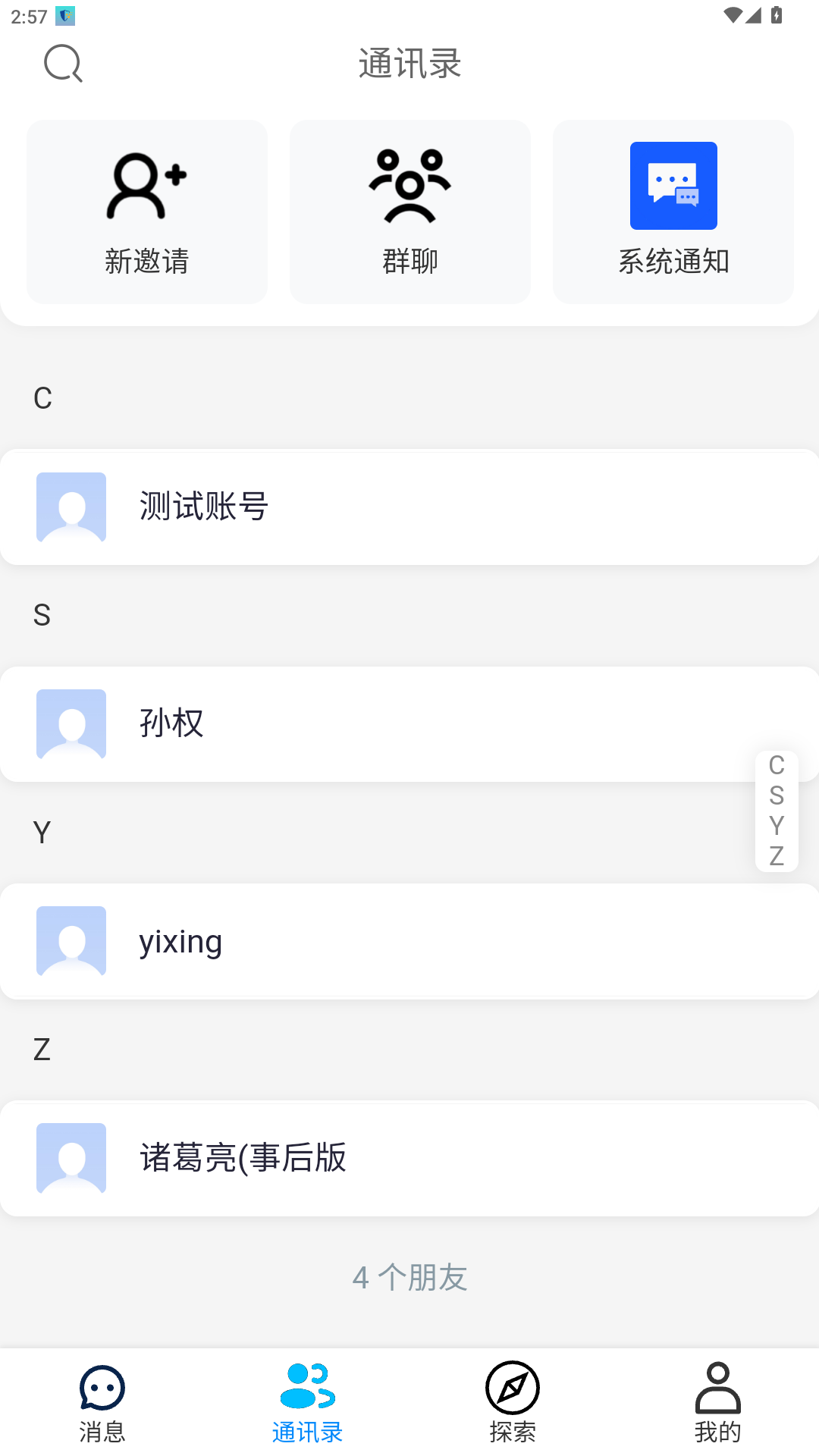The width and height of the screenshot is (819, 1456).
Task: Open contact 测试账号
Action: (x=409, y=507)
